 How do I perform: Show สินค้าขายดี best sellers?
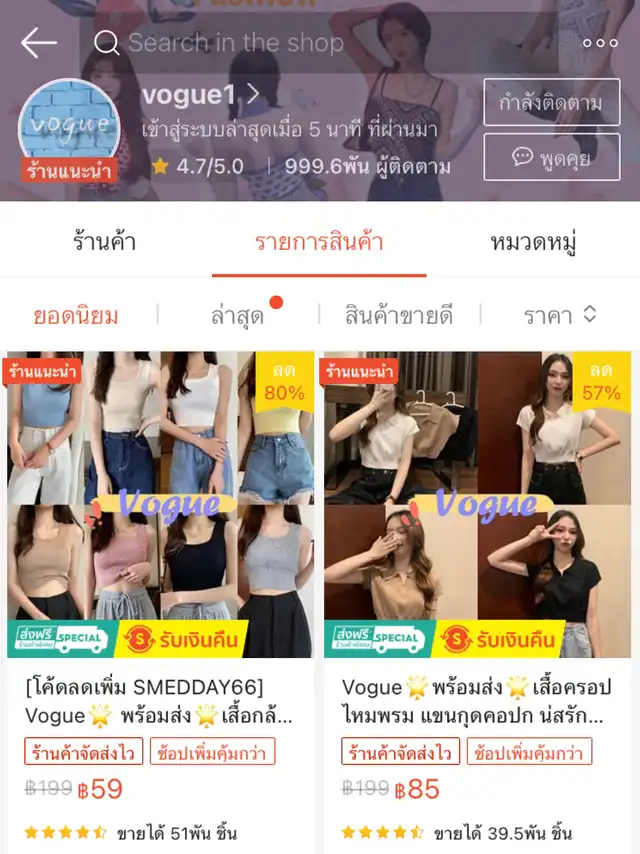[x=398, y=316]
